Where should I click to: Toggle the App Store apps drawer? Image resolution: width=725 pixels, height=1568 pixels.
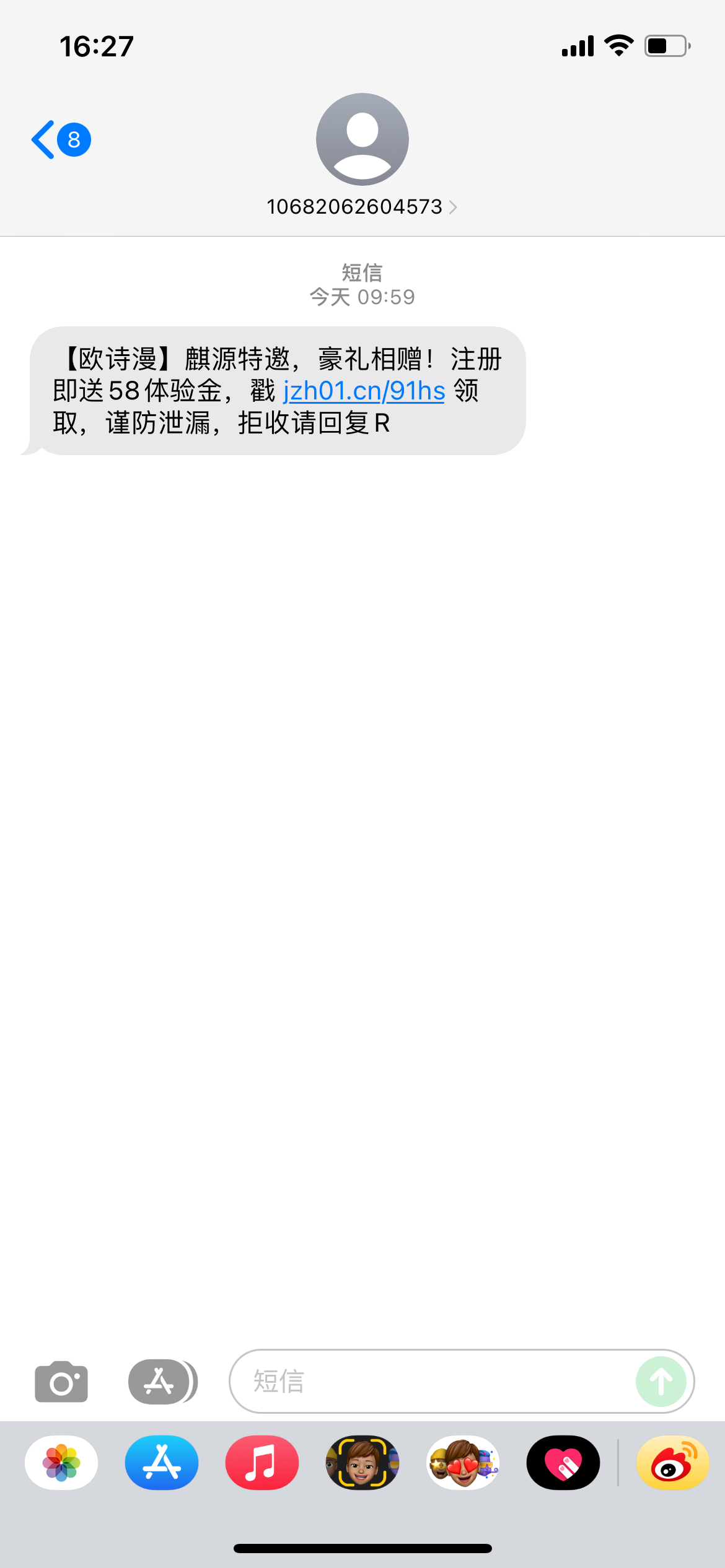[x=161, y=1381]
